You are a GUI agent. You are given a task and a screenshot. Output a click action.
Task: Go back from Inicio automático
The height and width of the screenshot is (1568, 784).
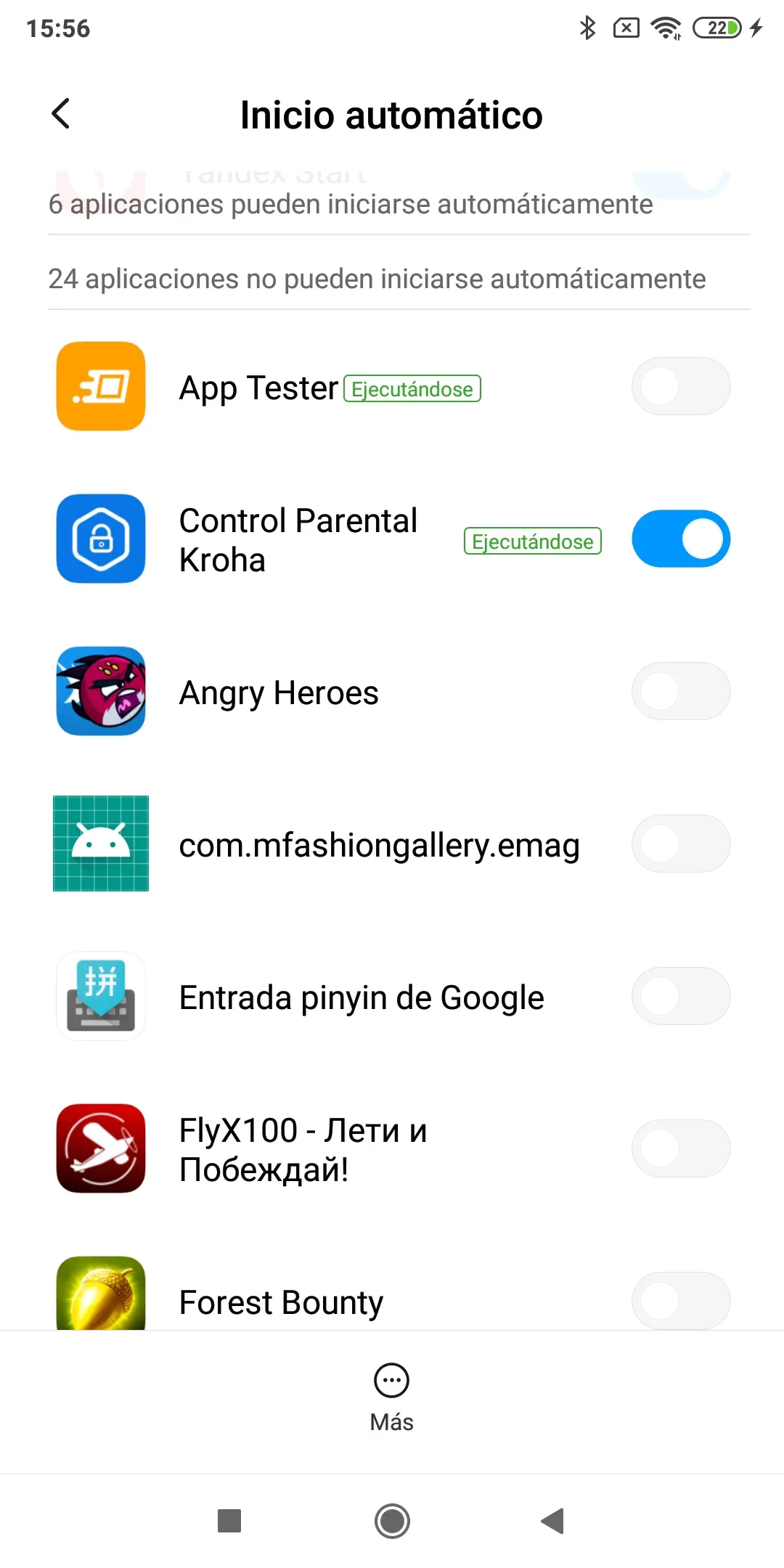[x=61, y=114]
